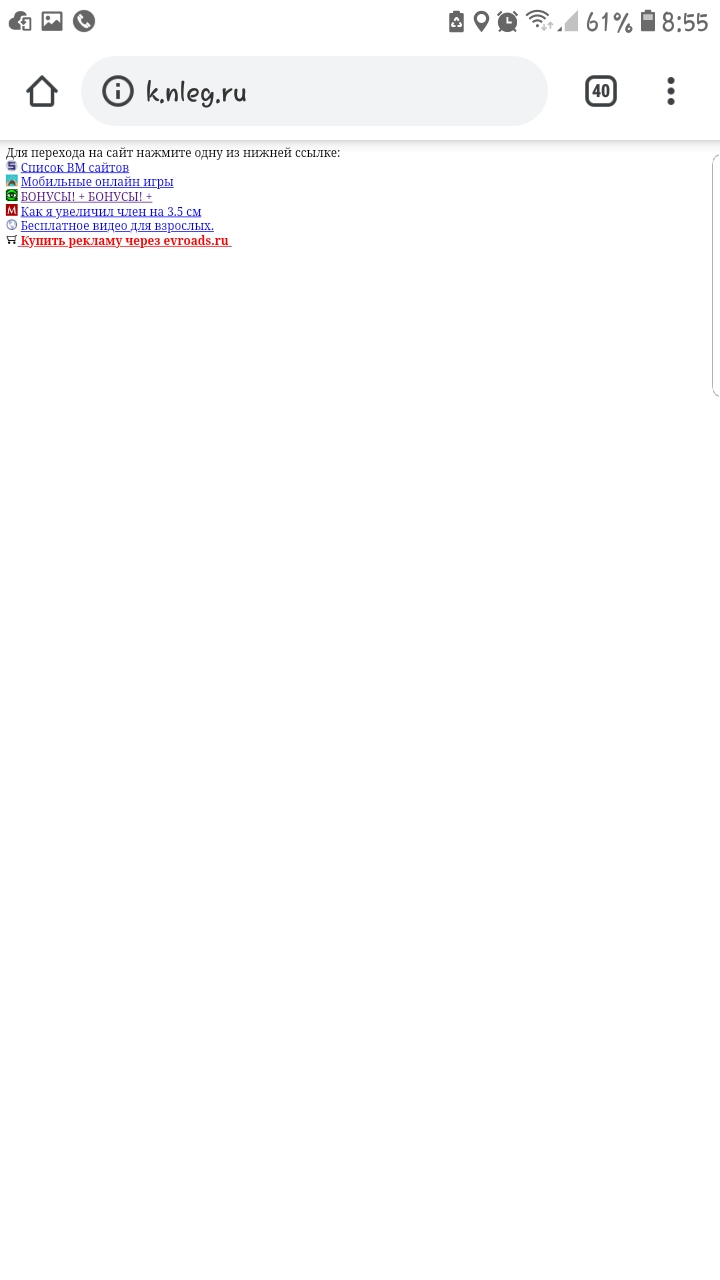Open the 'Список ВМ сайтов' link
720x1280 pixels.
pos(75,167)
